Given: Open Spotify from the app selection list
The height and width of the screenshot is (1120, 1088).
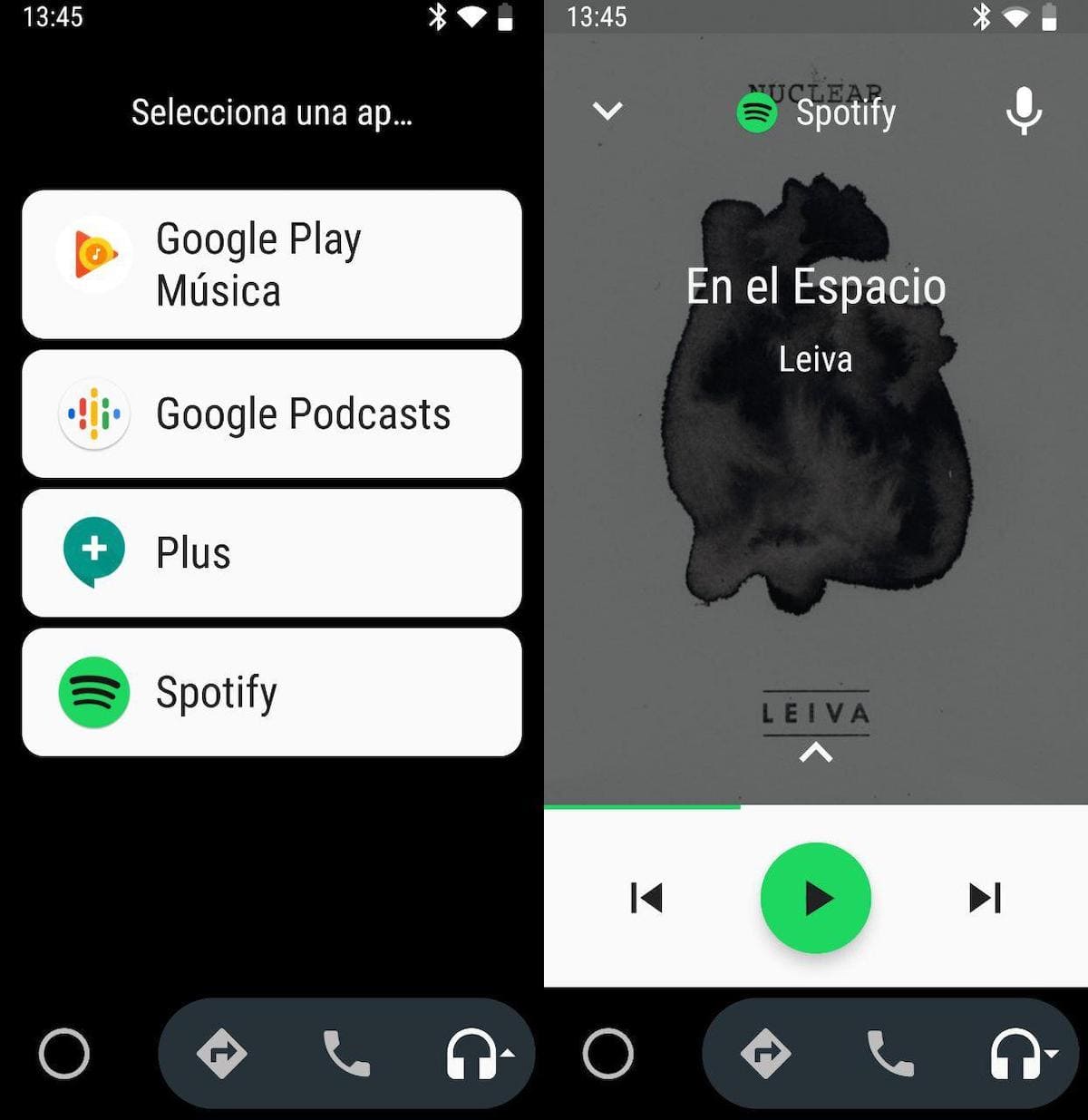Looking at the screenshot, I should [x=271, y=692].
